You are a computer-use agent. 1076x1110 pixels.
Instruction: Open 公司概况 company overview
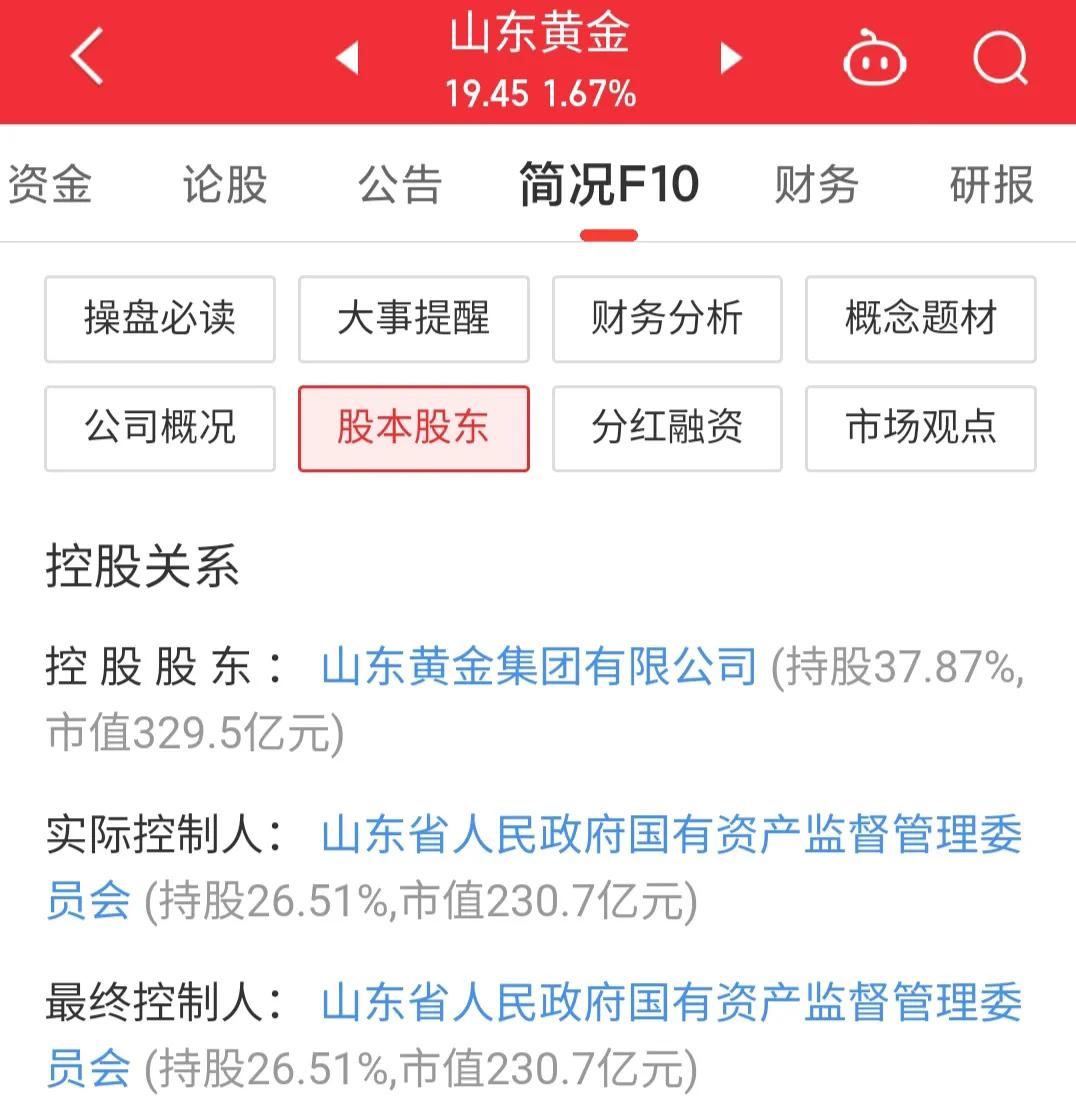click(159, 429)
